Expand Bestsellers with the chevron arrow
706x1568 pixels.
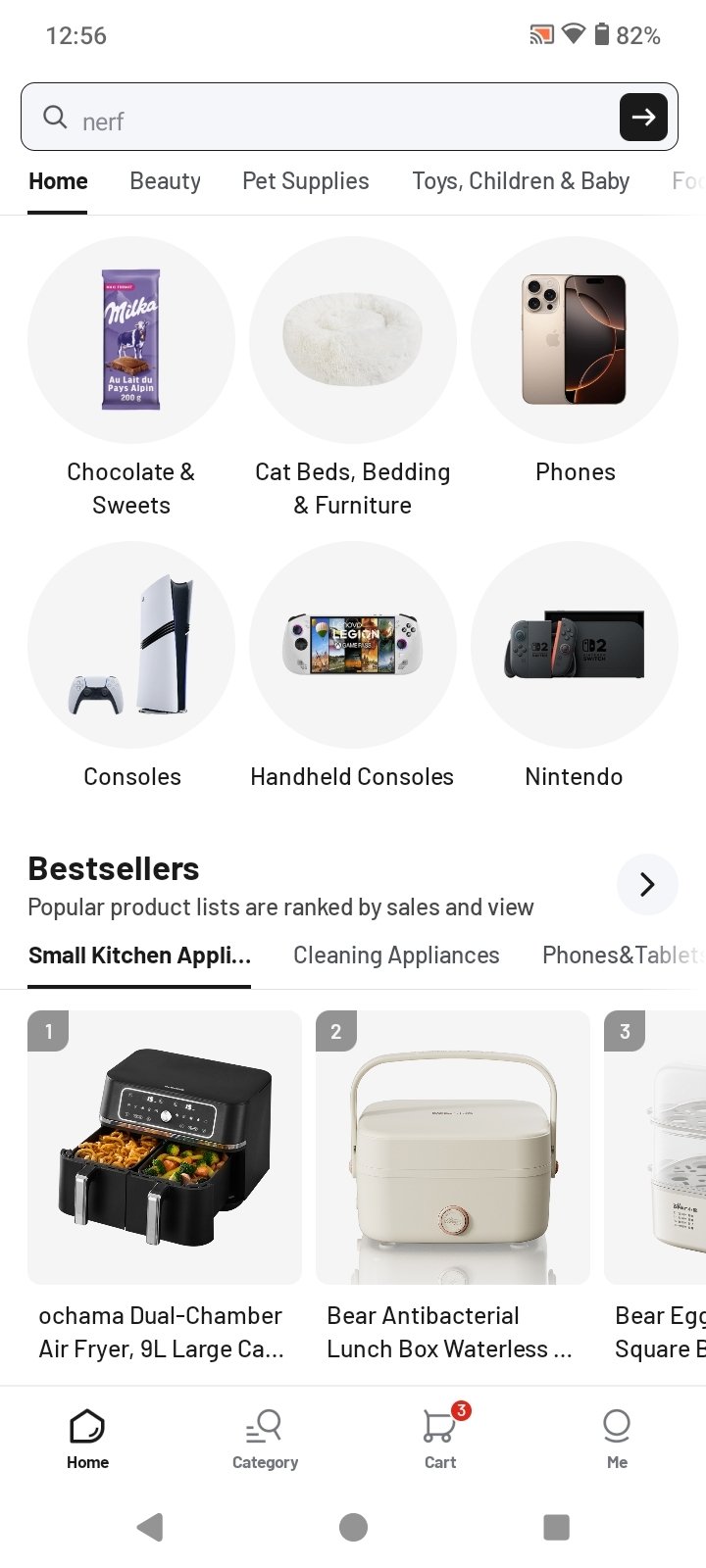646,884
